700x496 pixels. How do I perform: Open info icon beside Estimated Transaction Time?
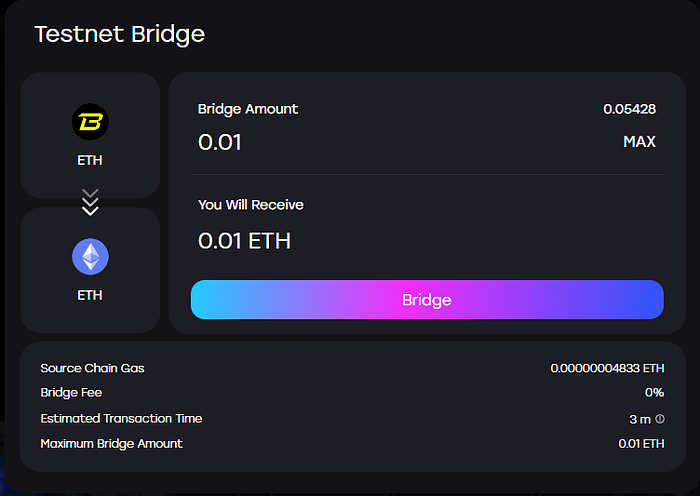tap(660, 419)
